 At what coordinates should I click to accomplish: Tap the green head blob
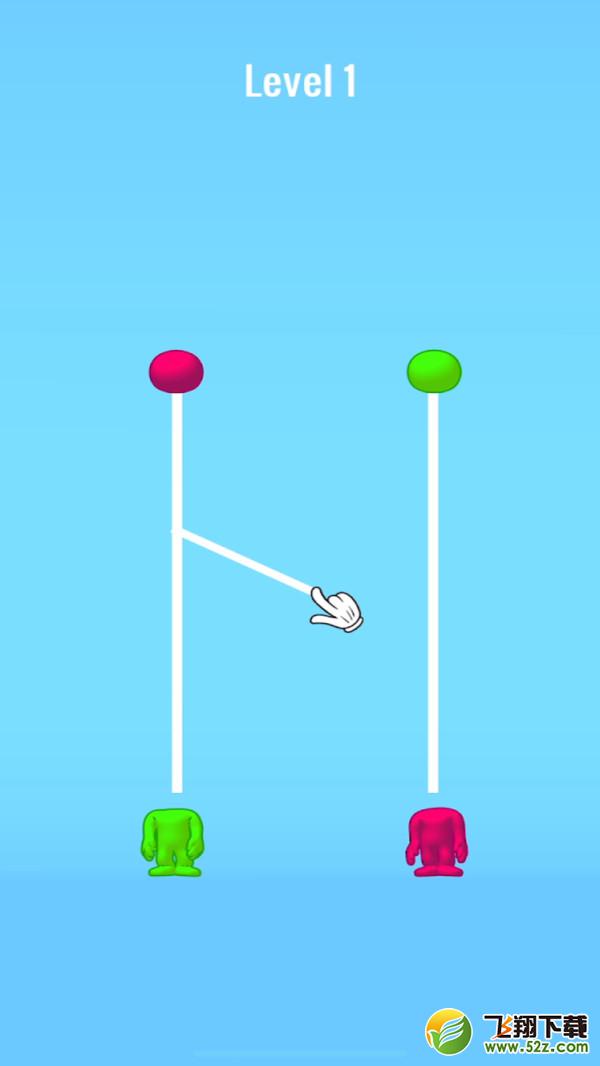coord(434,371)
